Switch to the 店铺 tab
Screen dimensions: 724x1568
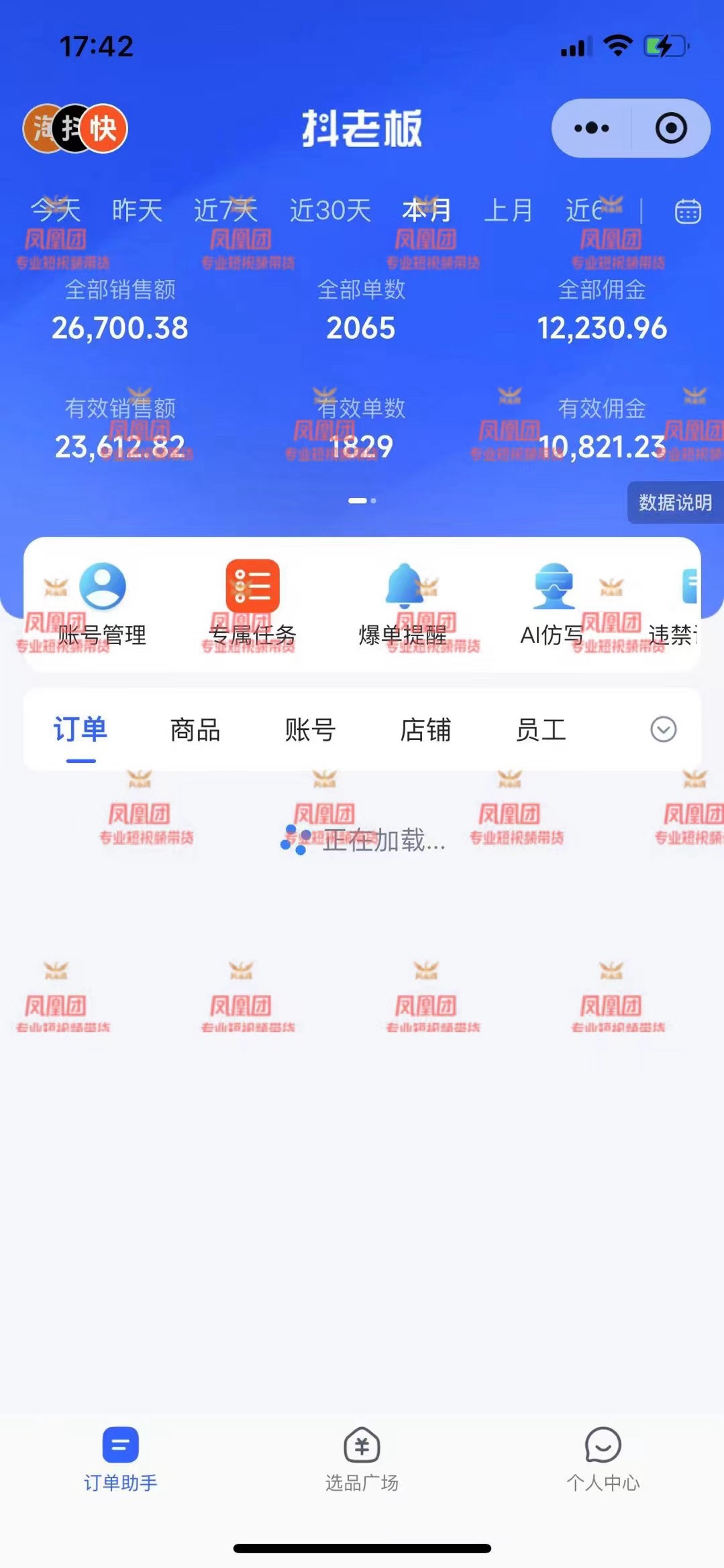pyautogui.click(x=425, y=729)
